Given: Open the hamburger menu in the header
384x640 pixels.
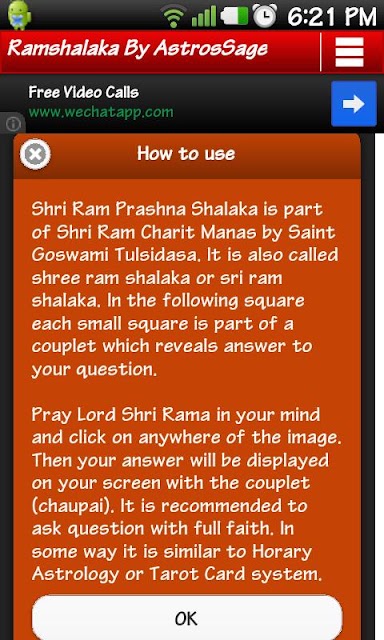Looking at the screenshot, I should point(349,52).
